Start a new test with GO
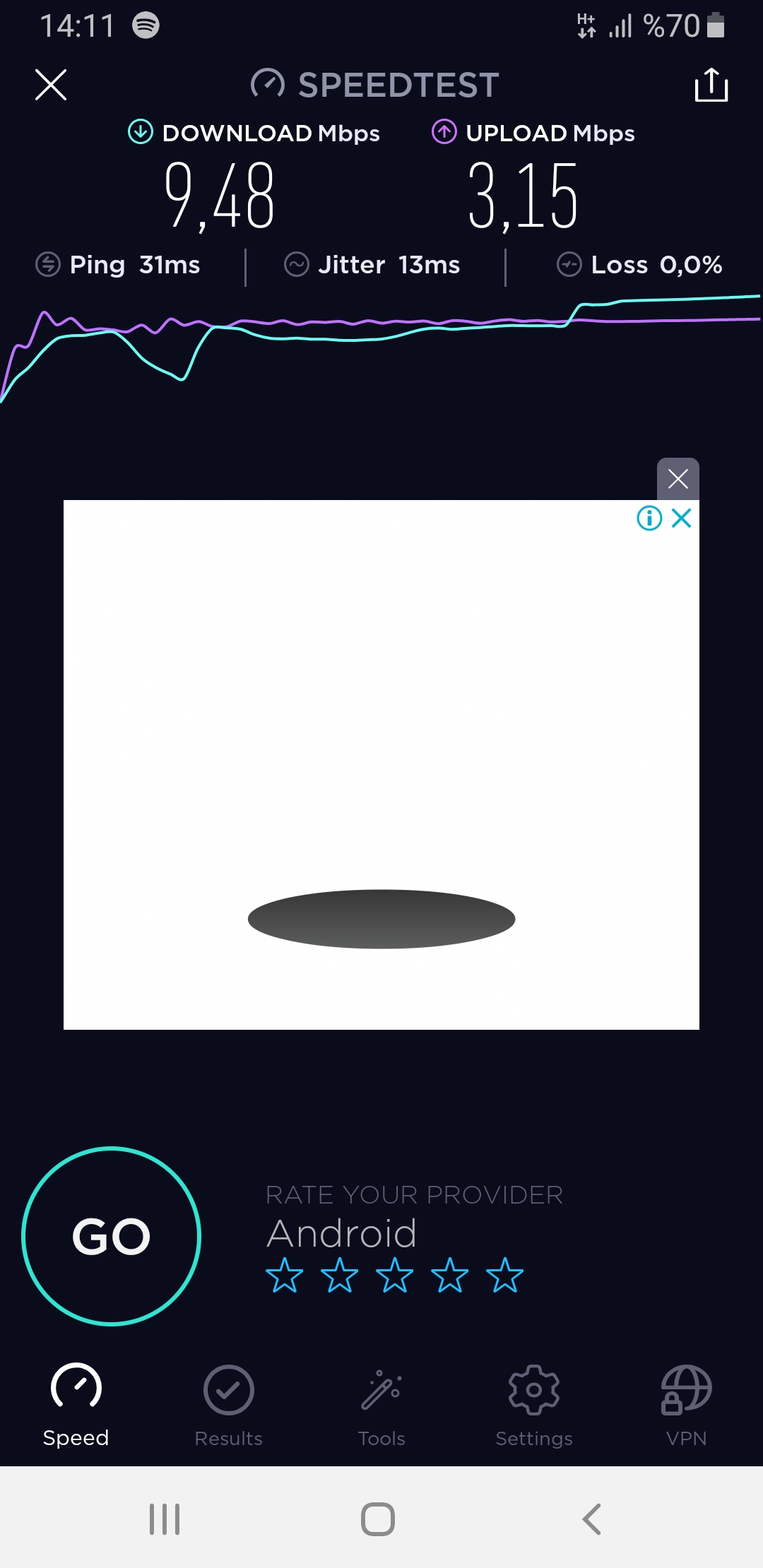763x1568 pixels. point(112,1236)
